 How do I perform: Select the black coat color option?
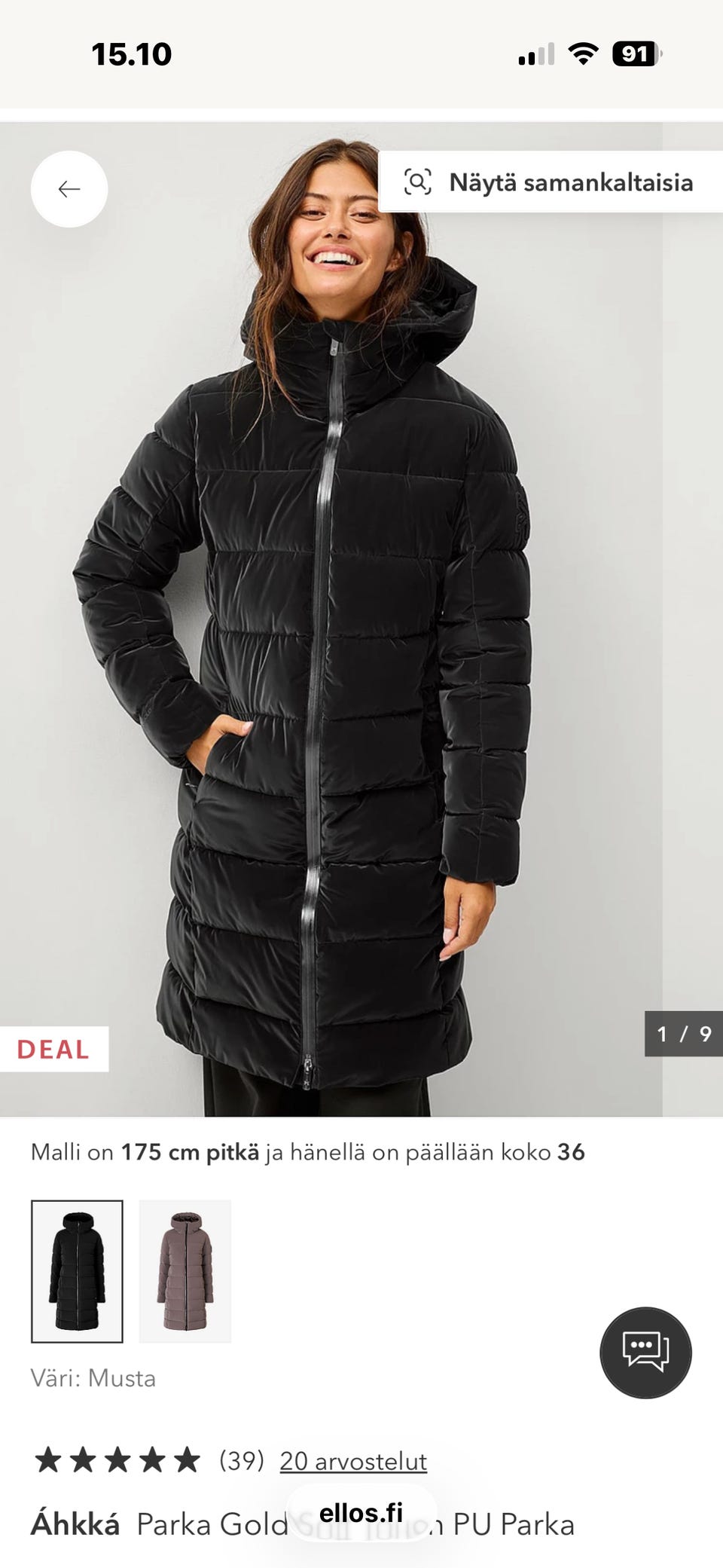coord(77,1271)
